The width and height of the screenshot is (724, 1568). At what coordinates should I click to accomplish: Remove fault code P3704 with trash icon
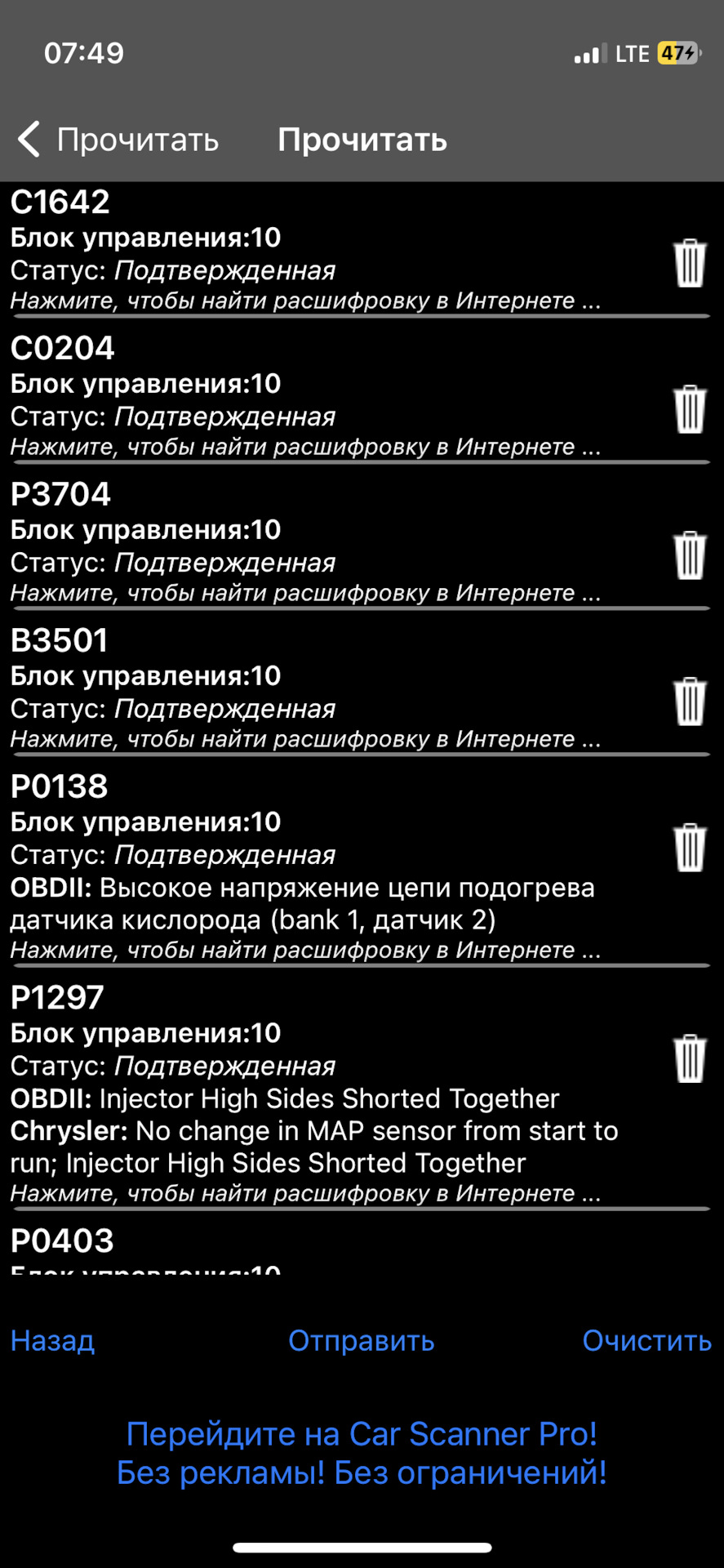(690, 555)
